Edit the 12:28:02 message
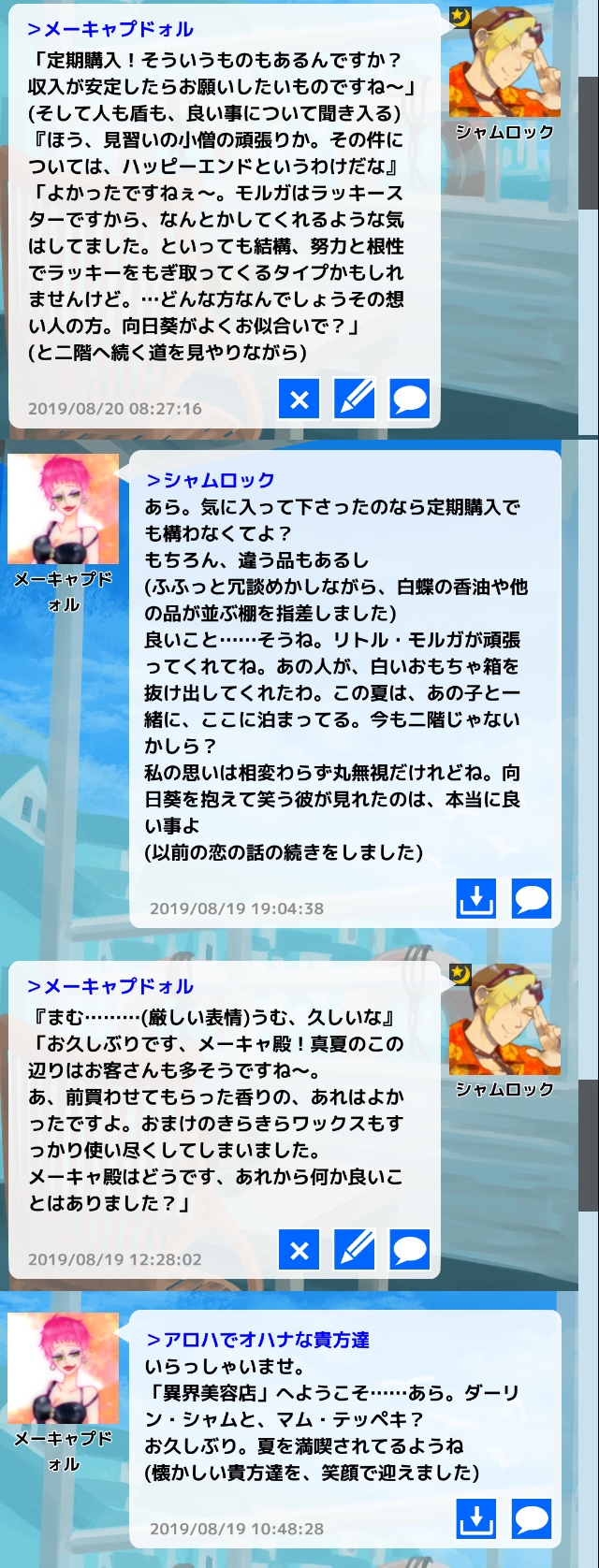Viewport: 599px width, 1568px height. tap(355, 1251)
